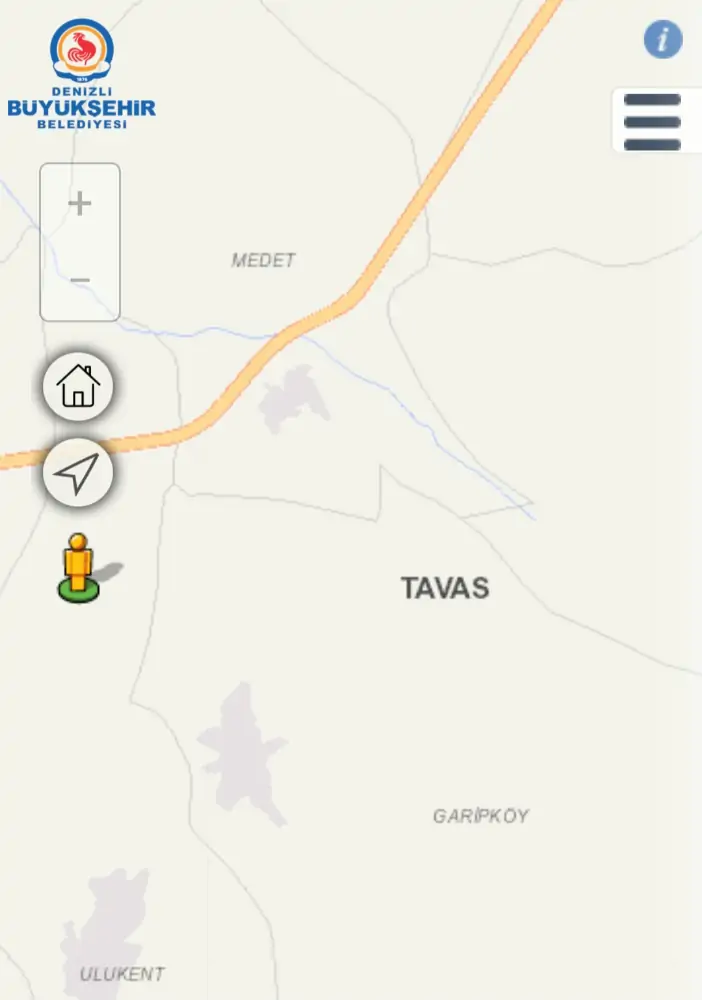The image size is (702, 1000).
Task: Locate my position with the arrow icon
Action: (78, 473)
